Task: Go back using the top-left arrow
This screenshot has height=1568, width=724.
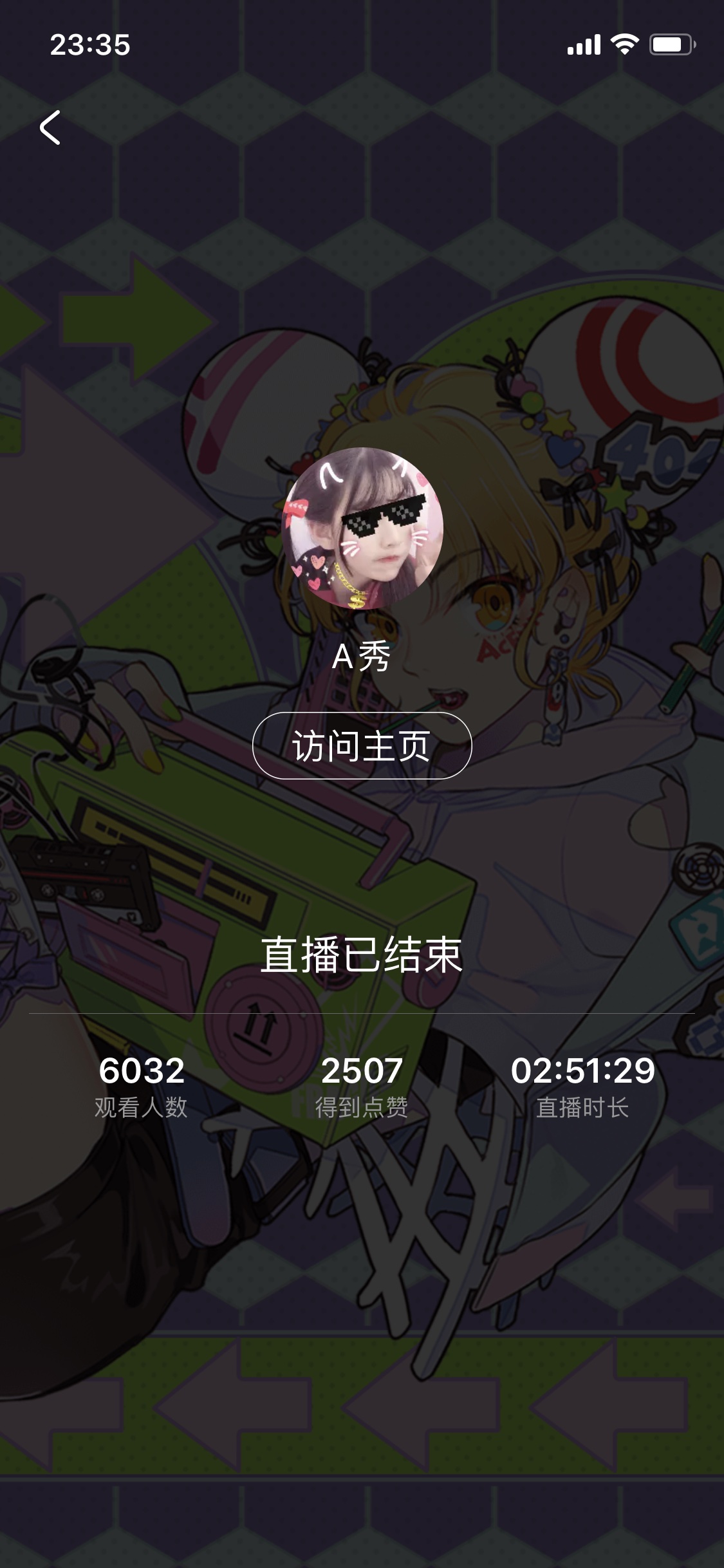Action: [x=50, y=127]
